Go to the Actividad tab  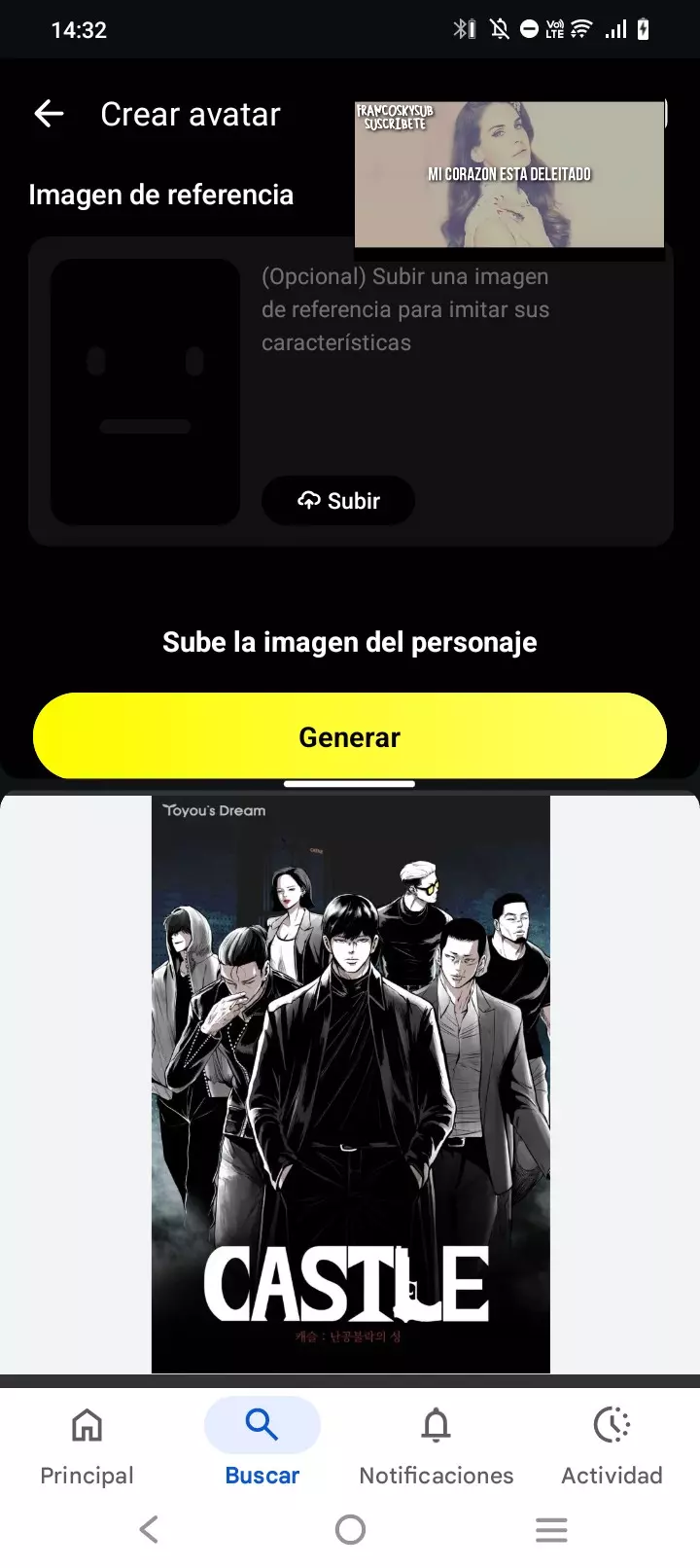(612, 1446)
